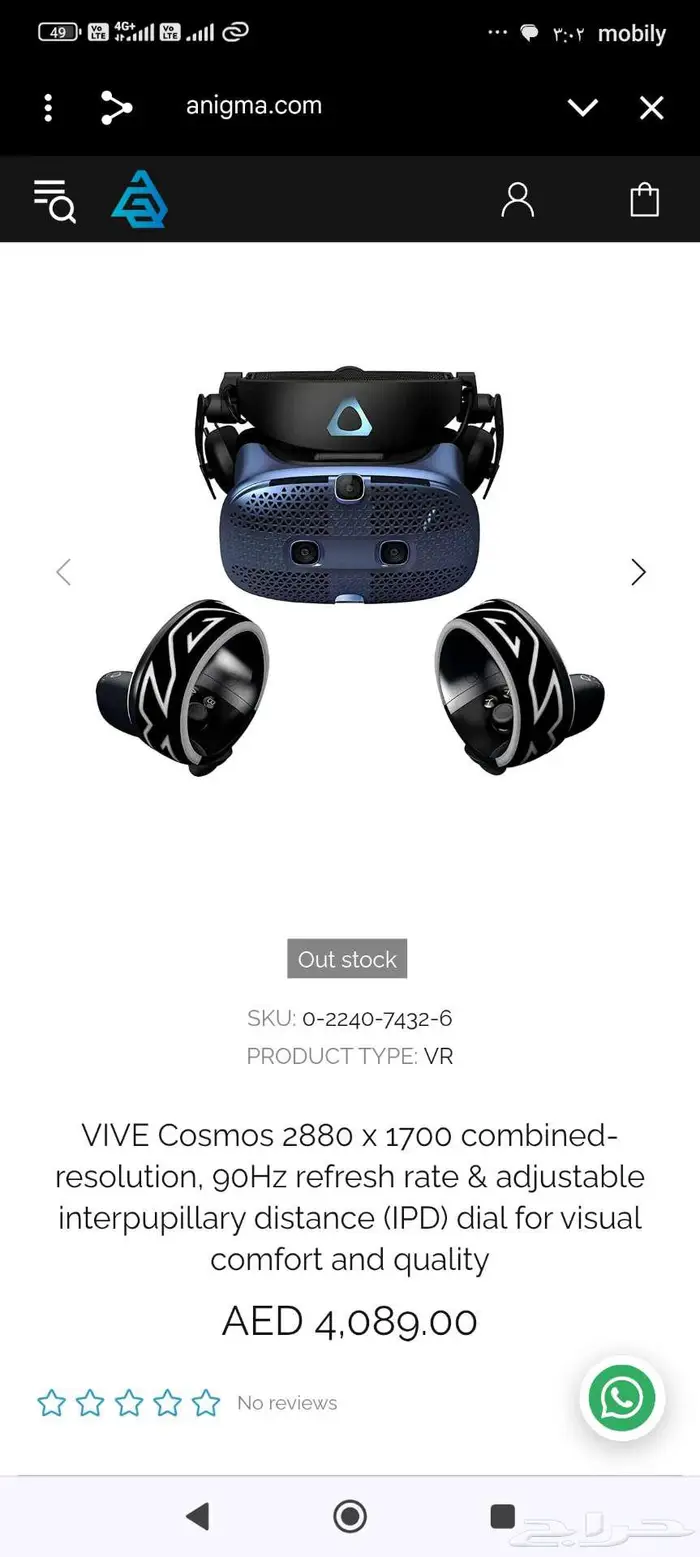Collapse the in-app browser with chevron
The width and height of the screenshot is (700, 1557).
pyautogui.click(x=582, y=107)
